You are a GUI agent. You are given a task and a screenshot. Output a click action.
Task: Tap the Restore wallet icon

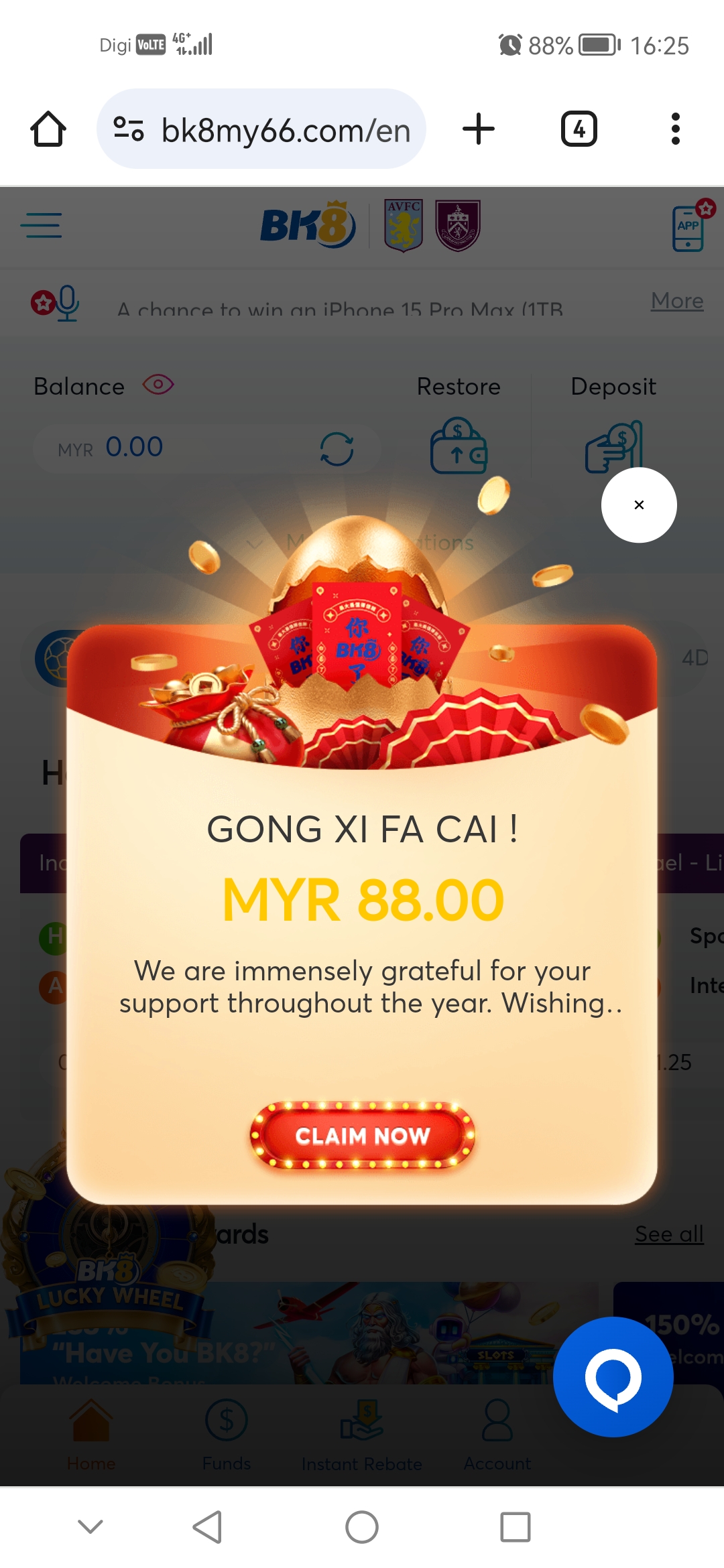[458, 444]
